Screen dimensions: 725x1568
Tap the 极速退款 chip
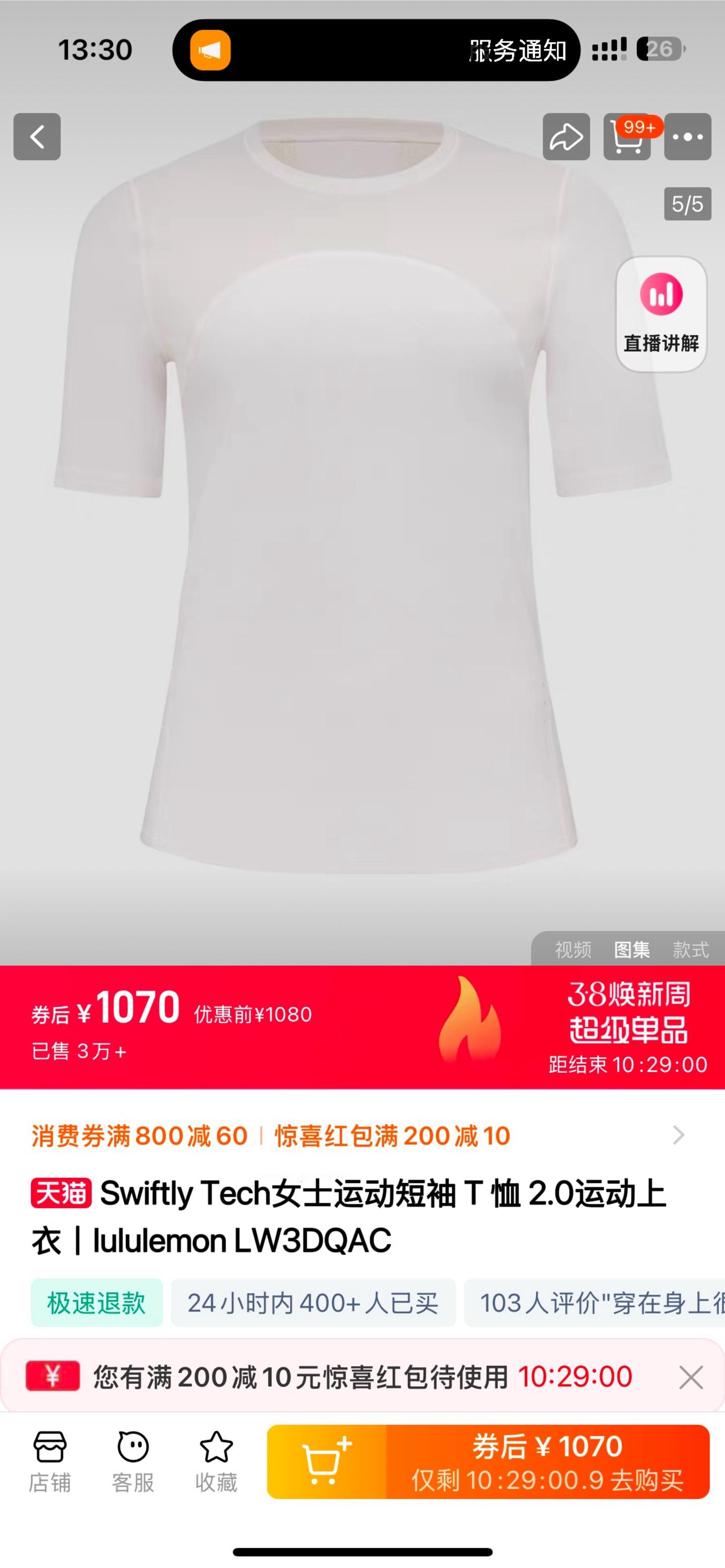[97, 1303]
